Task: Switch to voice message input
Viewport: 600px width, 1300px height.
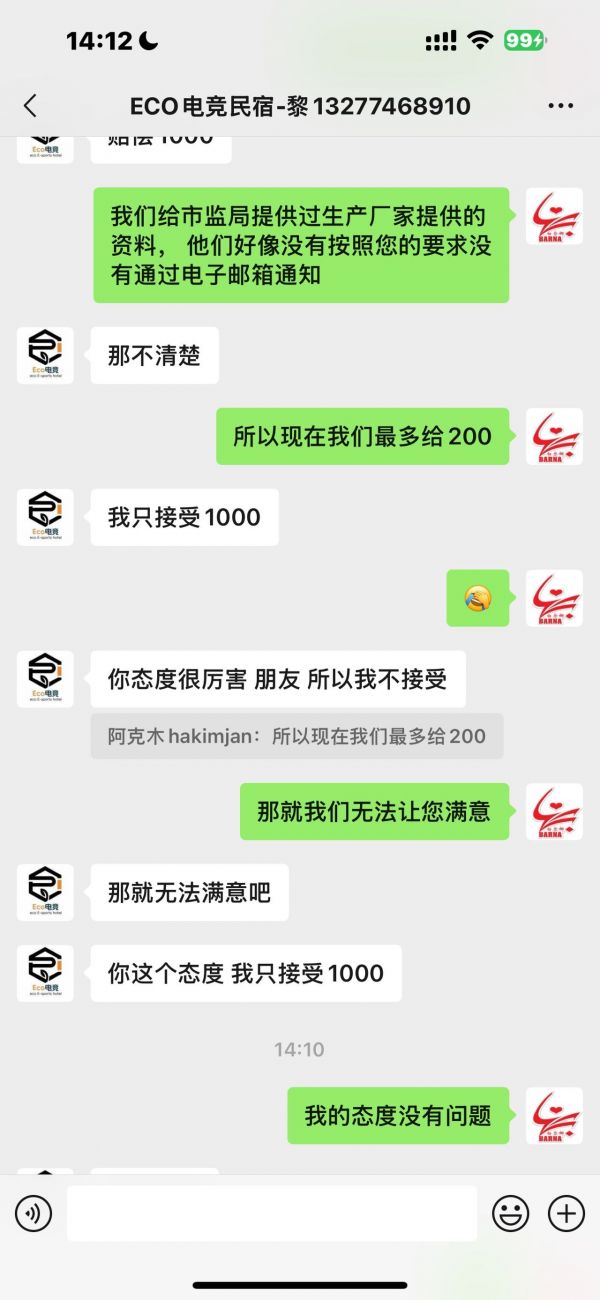Action: 33,1214
